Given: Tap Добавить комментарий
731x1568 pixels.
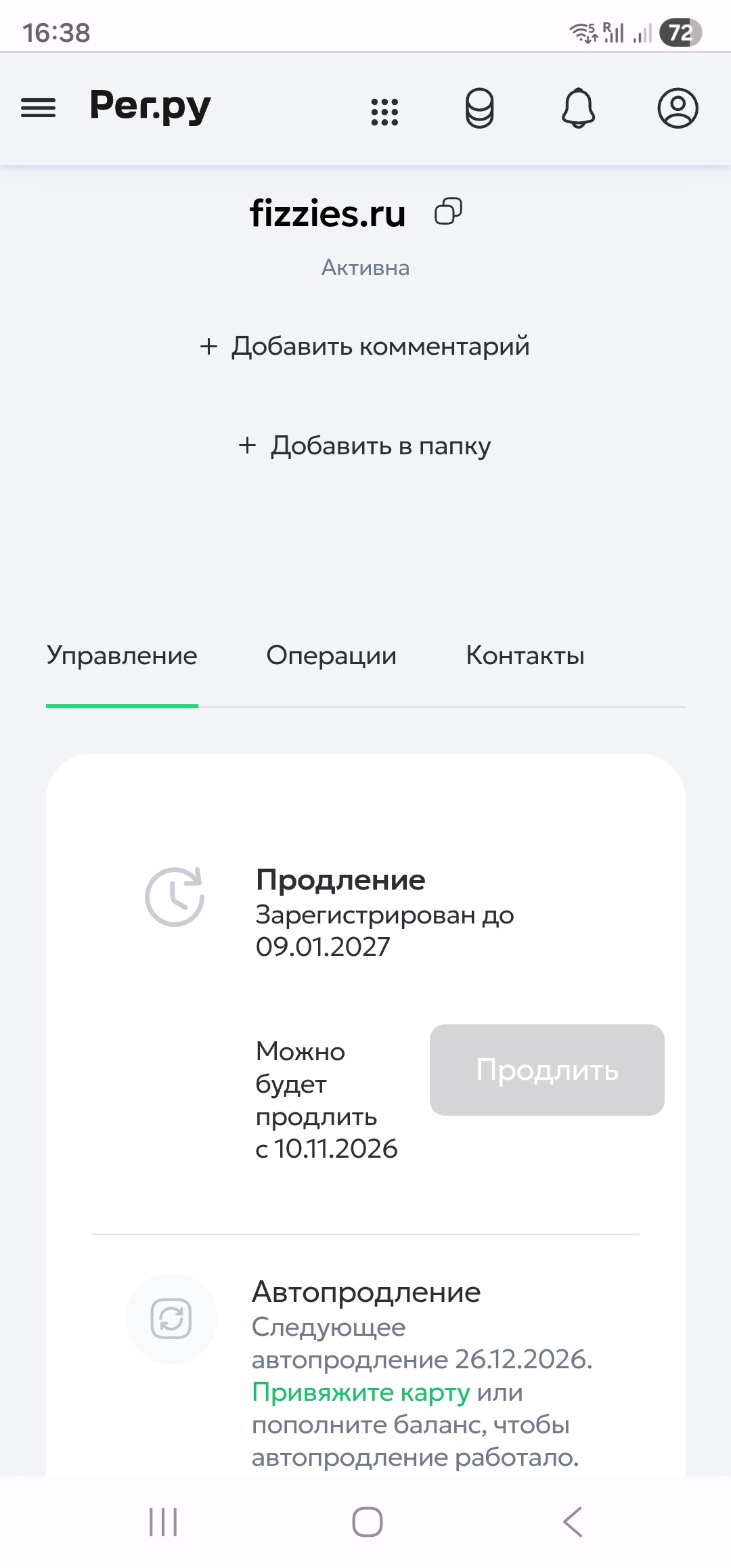Looking at the screenshot, I should (x=365, y=346).
